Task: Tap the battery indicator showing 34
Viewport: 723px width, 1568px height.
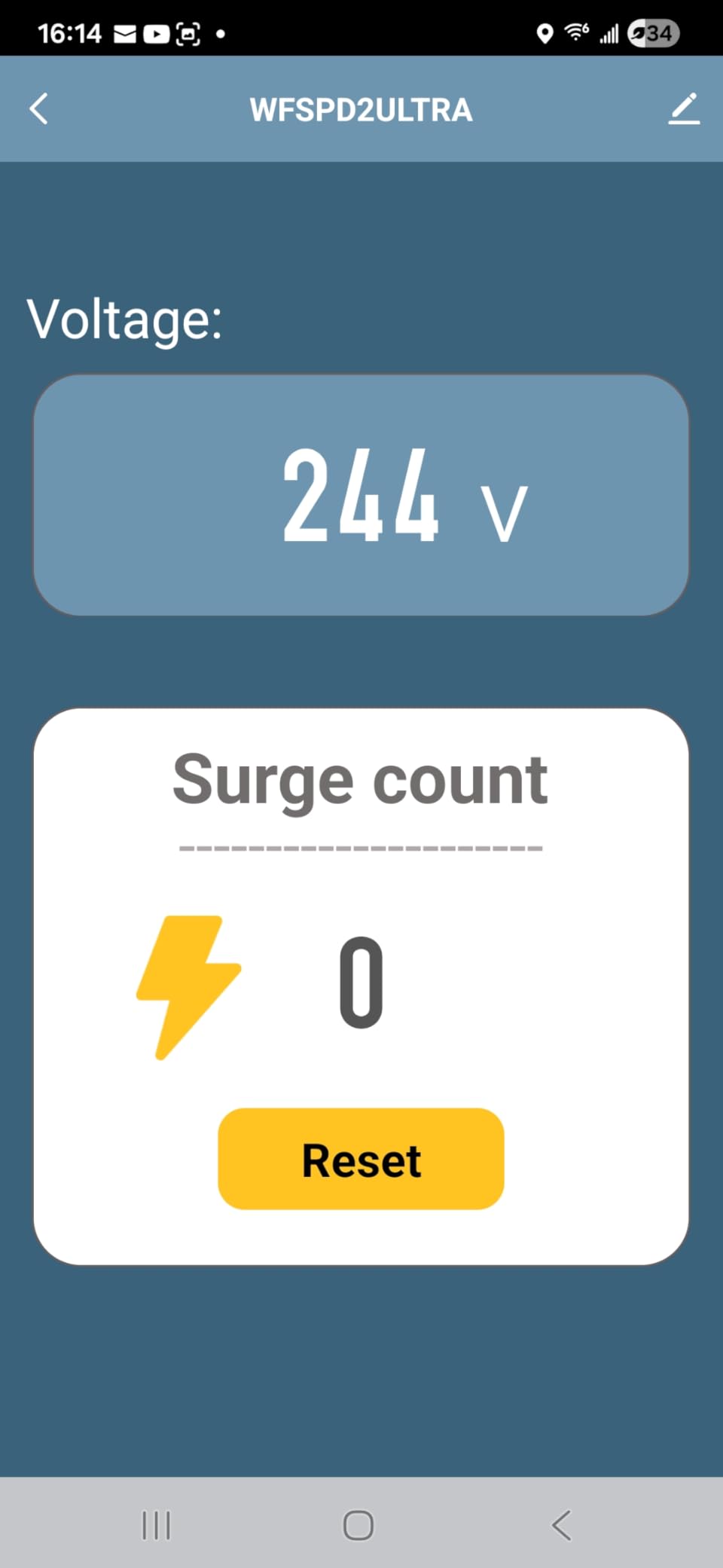Action: (652, 32)
